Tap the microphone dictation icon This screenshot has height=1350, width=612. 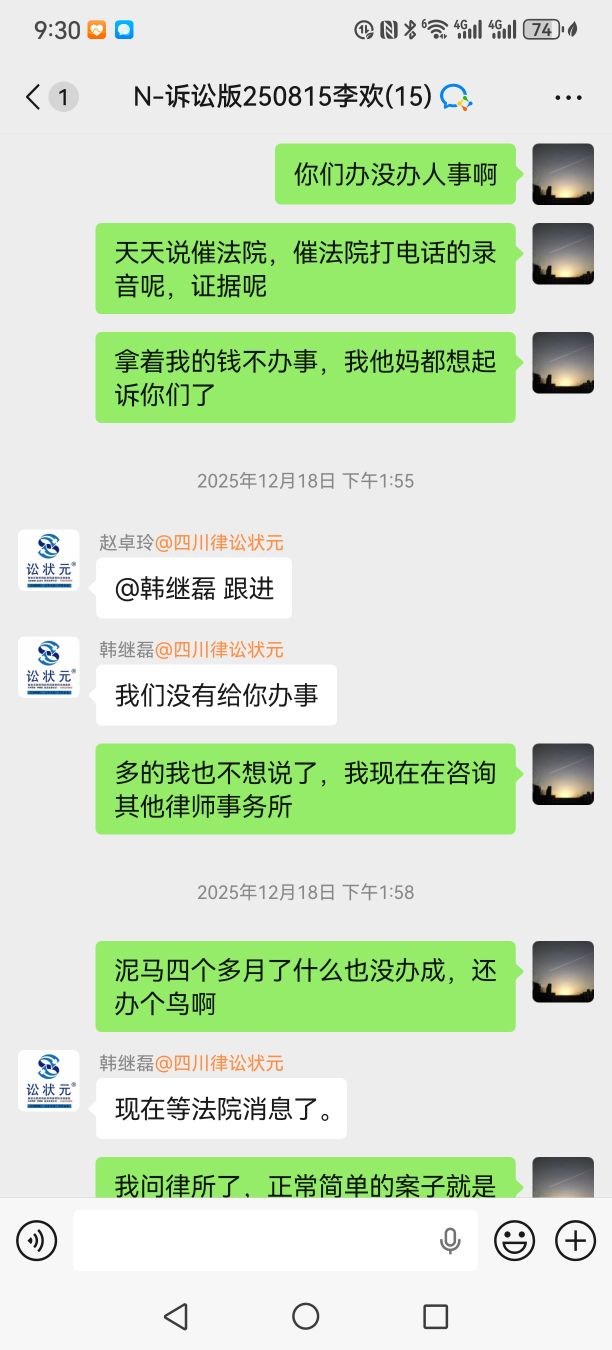[x=450, y=1241]
